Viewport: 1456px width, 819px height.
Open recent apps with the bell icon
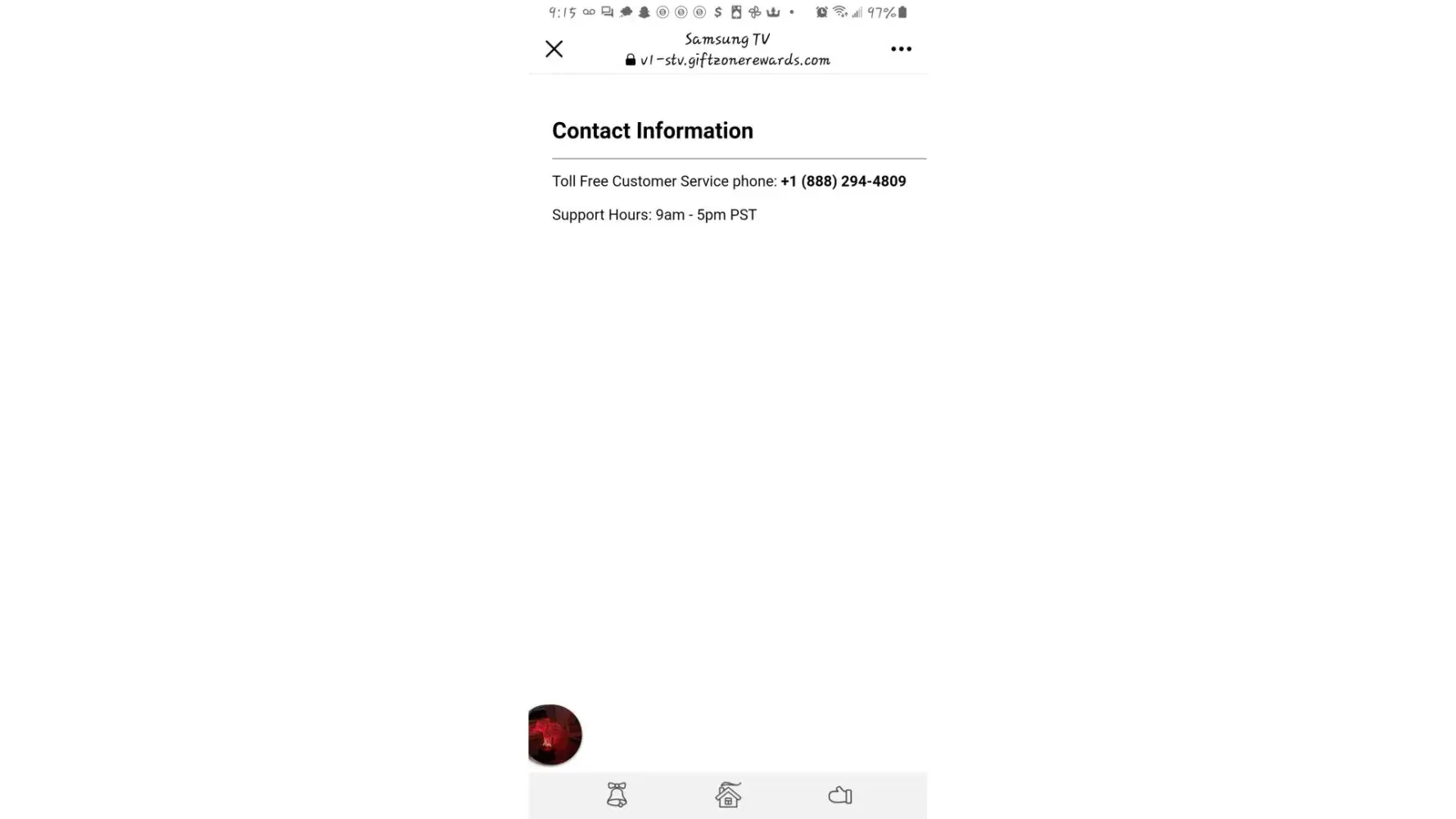click(617, 795)
